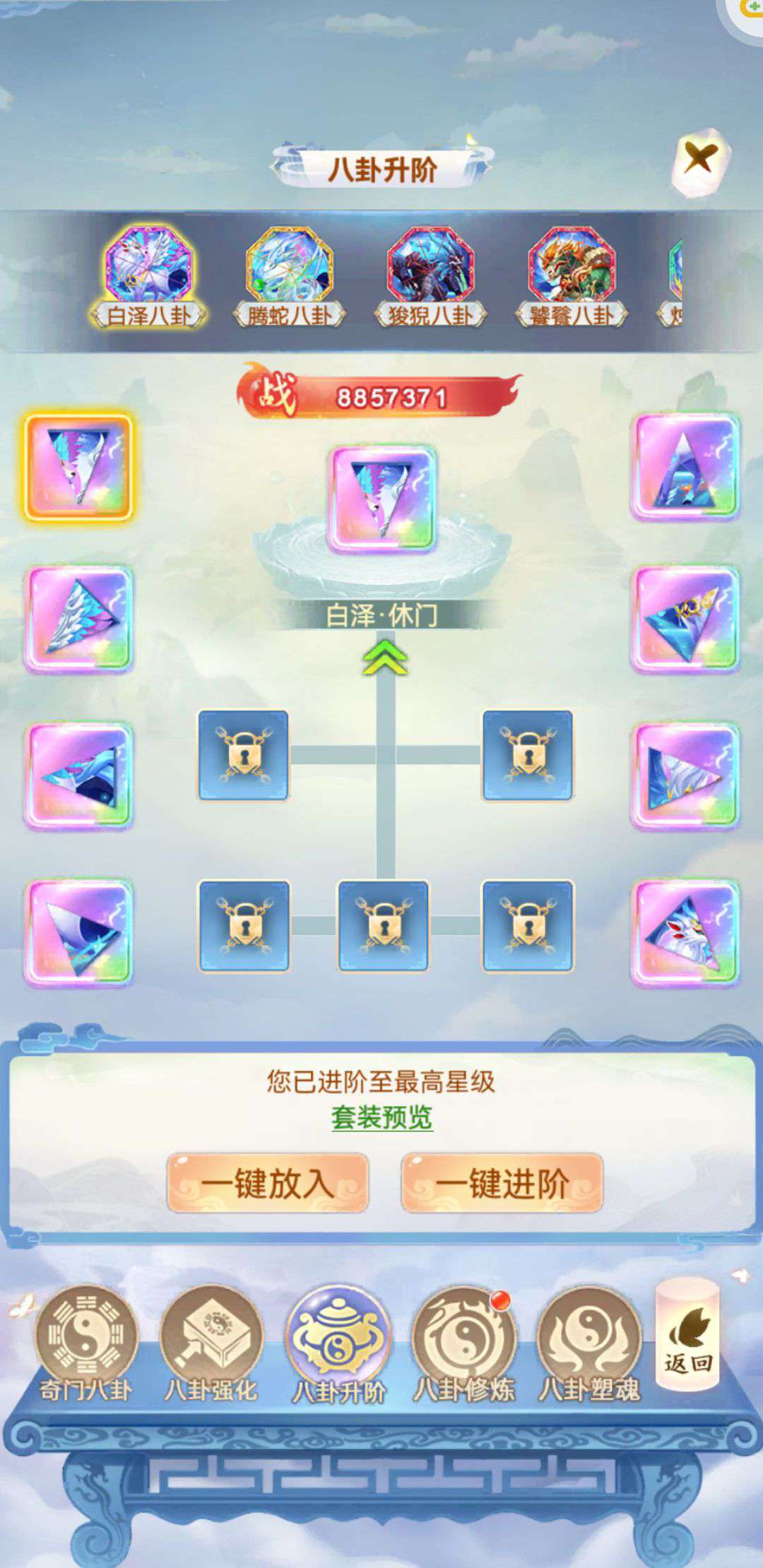Tap the 一键放入 button
Image resolution: width=763 pixels, height=1568 pixels.
(x=268, y=1183)
